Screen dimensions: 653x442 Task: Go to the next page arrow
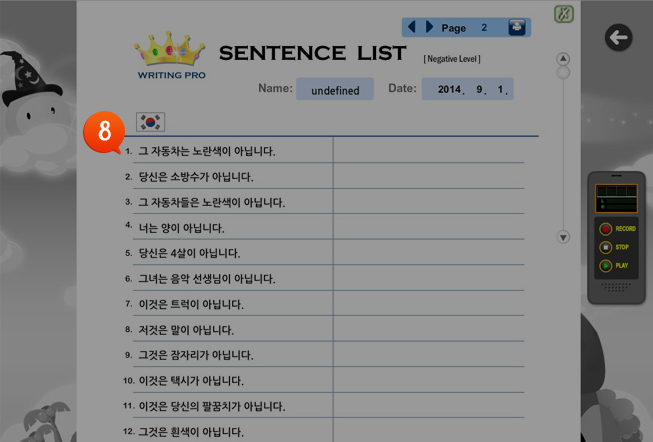coord(429,28)
